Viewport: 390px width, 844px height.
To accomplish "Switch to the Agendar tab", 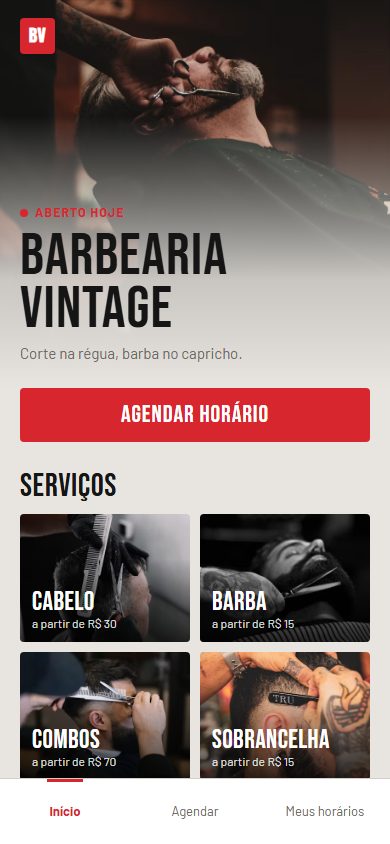I will pyautogui.click(x=195, y=811).
